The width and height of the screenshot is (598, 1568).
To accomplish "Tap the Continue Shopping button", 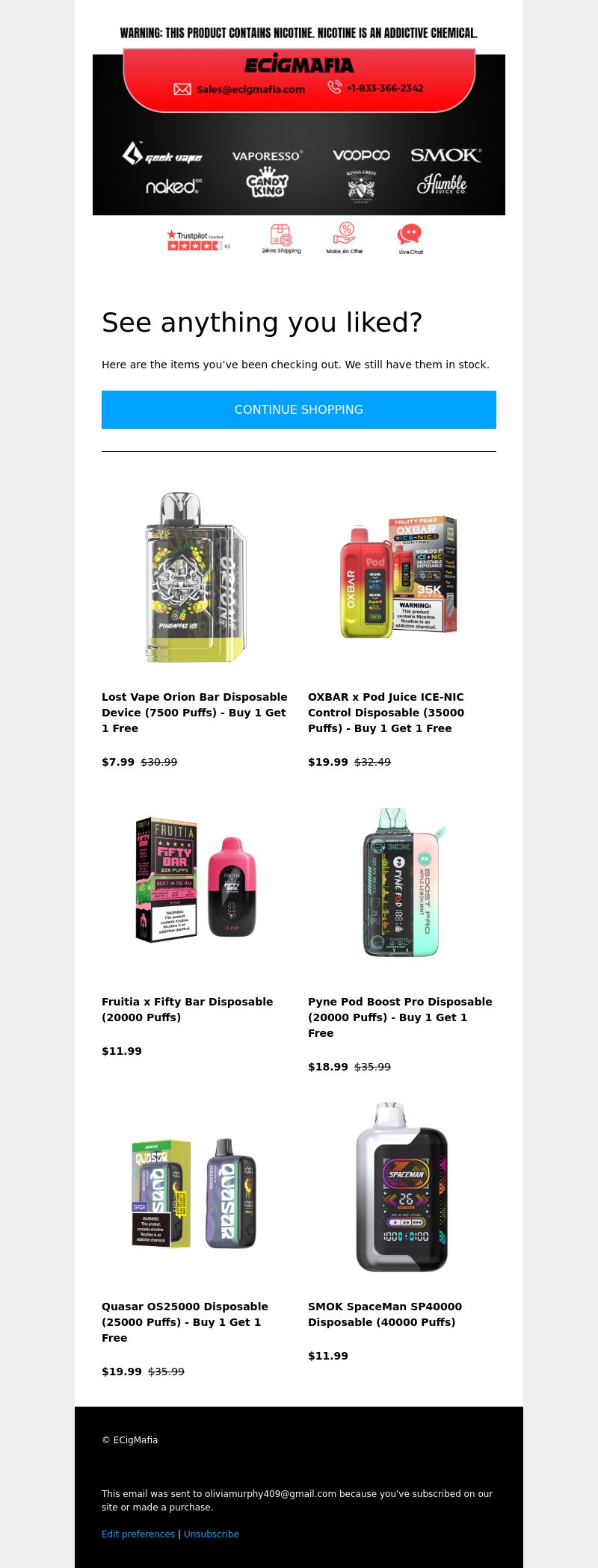I will 299,409.
